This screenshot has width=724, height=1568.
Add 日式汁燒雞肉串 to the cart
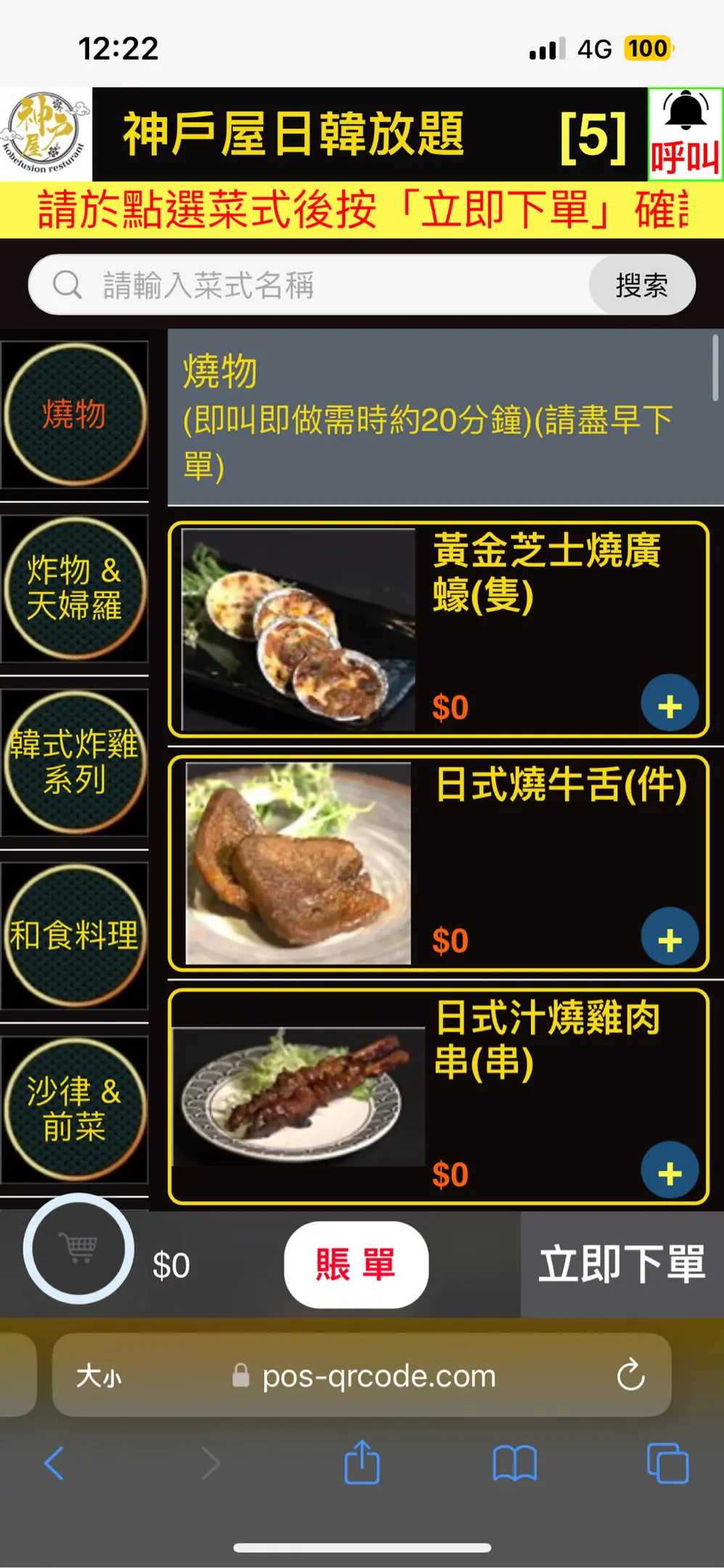tap(669, 1172)
